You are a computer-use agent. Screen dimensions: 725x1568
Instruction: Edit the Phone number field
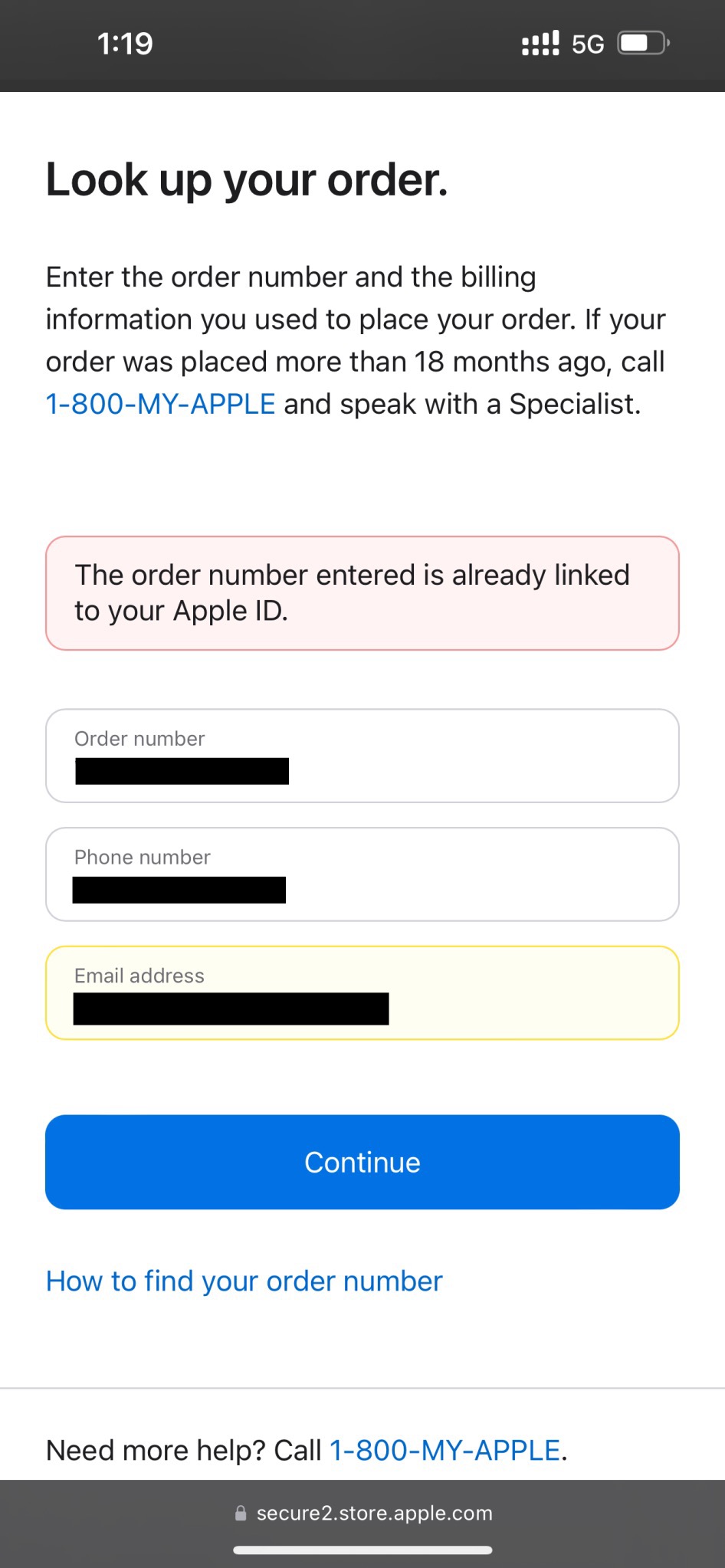[x=362, y=874]
